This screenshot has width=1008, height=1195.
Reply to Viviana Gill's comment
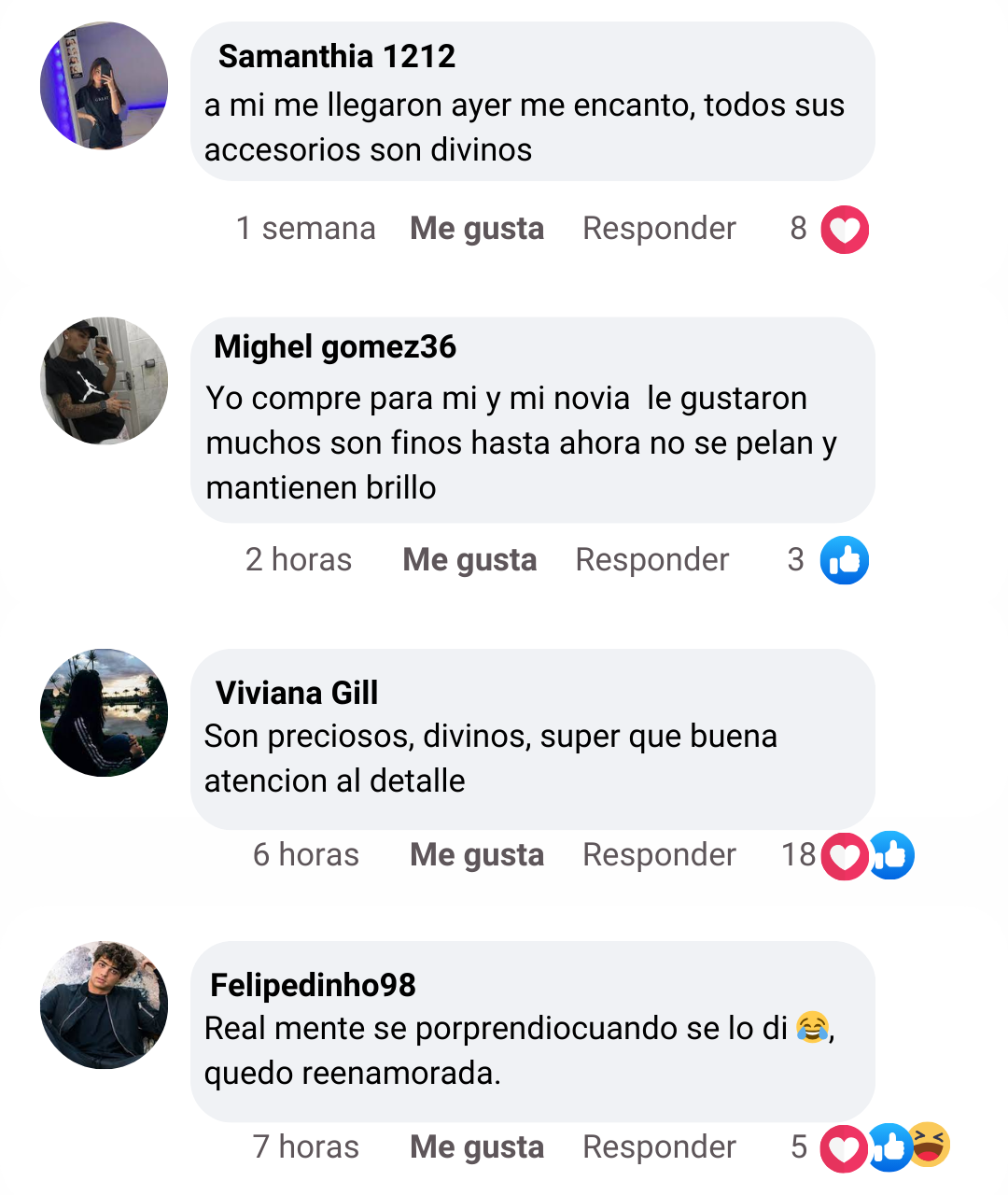pyautogui.click(x=659, y=855)
